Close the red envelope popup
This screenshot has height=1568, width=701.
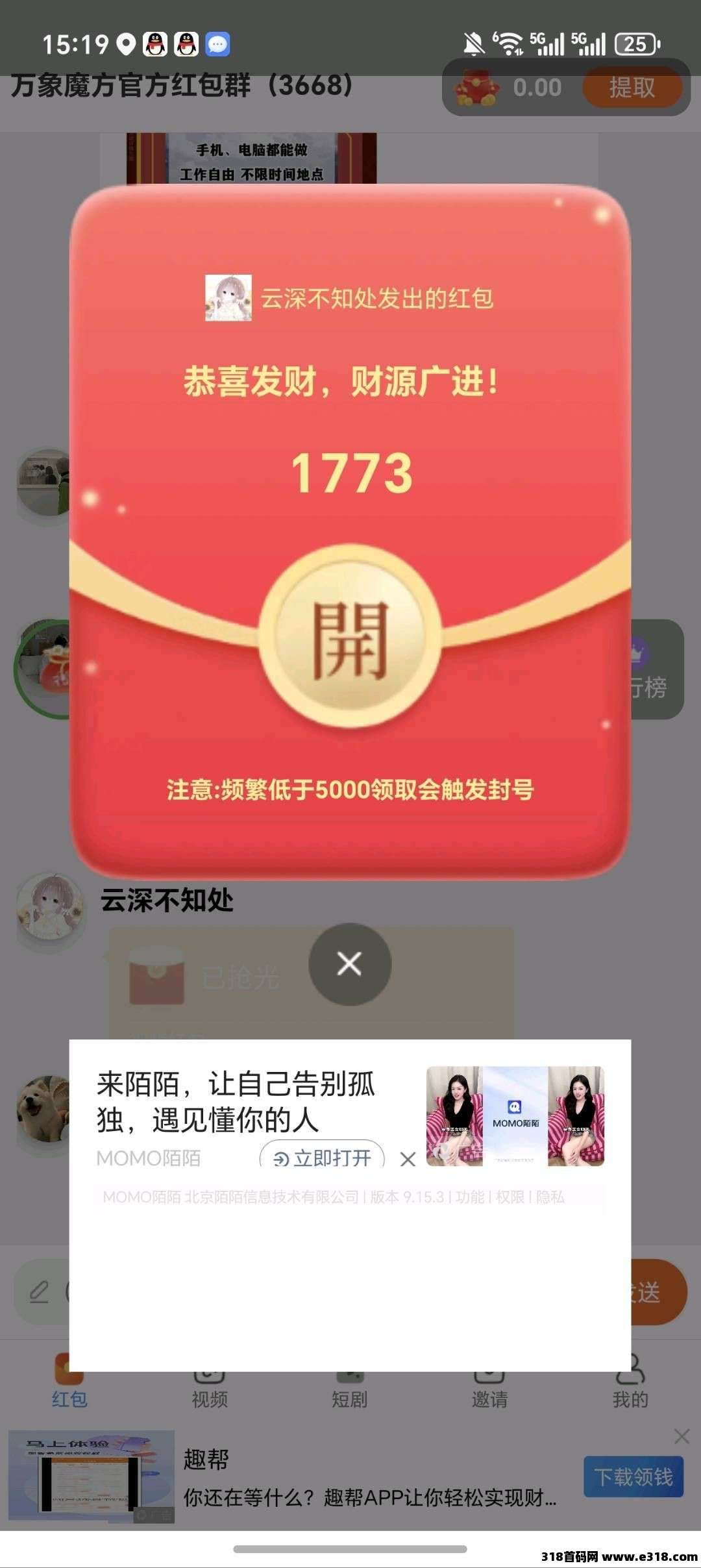point(350,964)
